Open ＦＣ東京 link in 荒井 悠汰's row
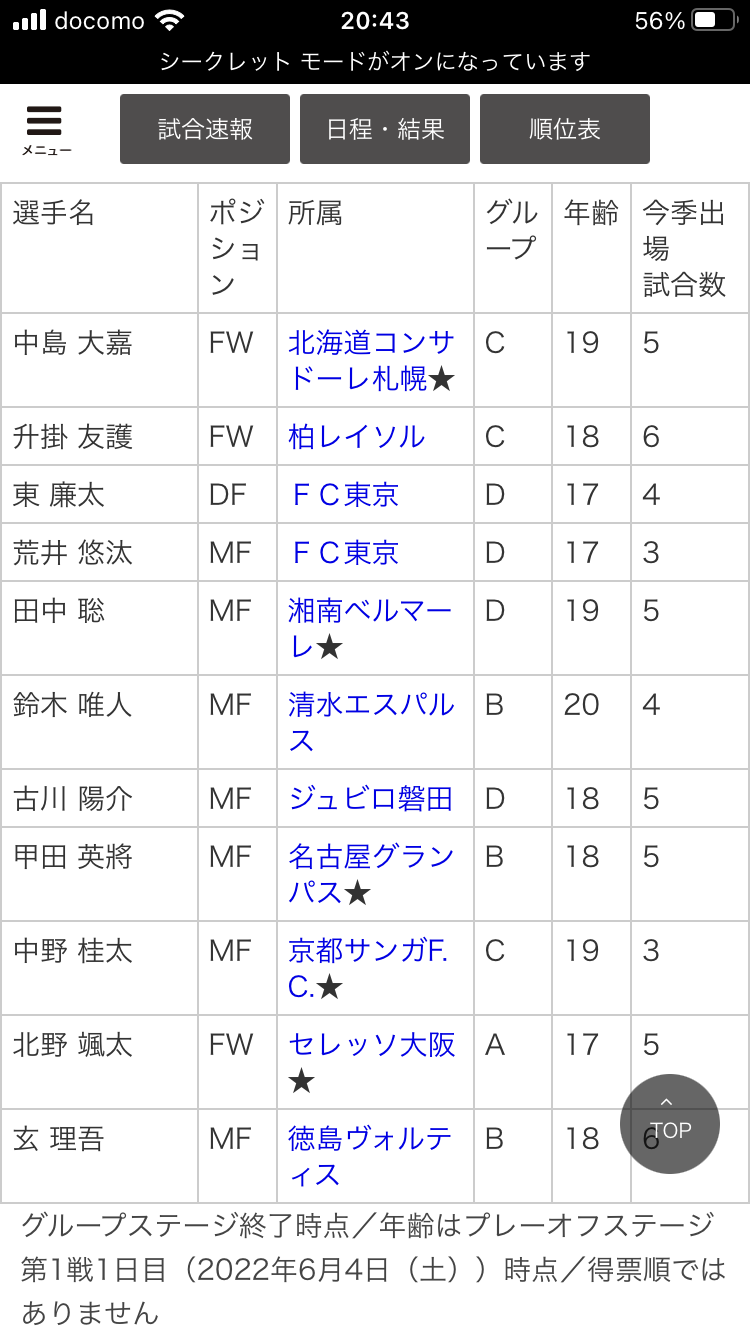Image resolution: width=750 pixels, height=1334 pixels. coord(344,553)
